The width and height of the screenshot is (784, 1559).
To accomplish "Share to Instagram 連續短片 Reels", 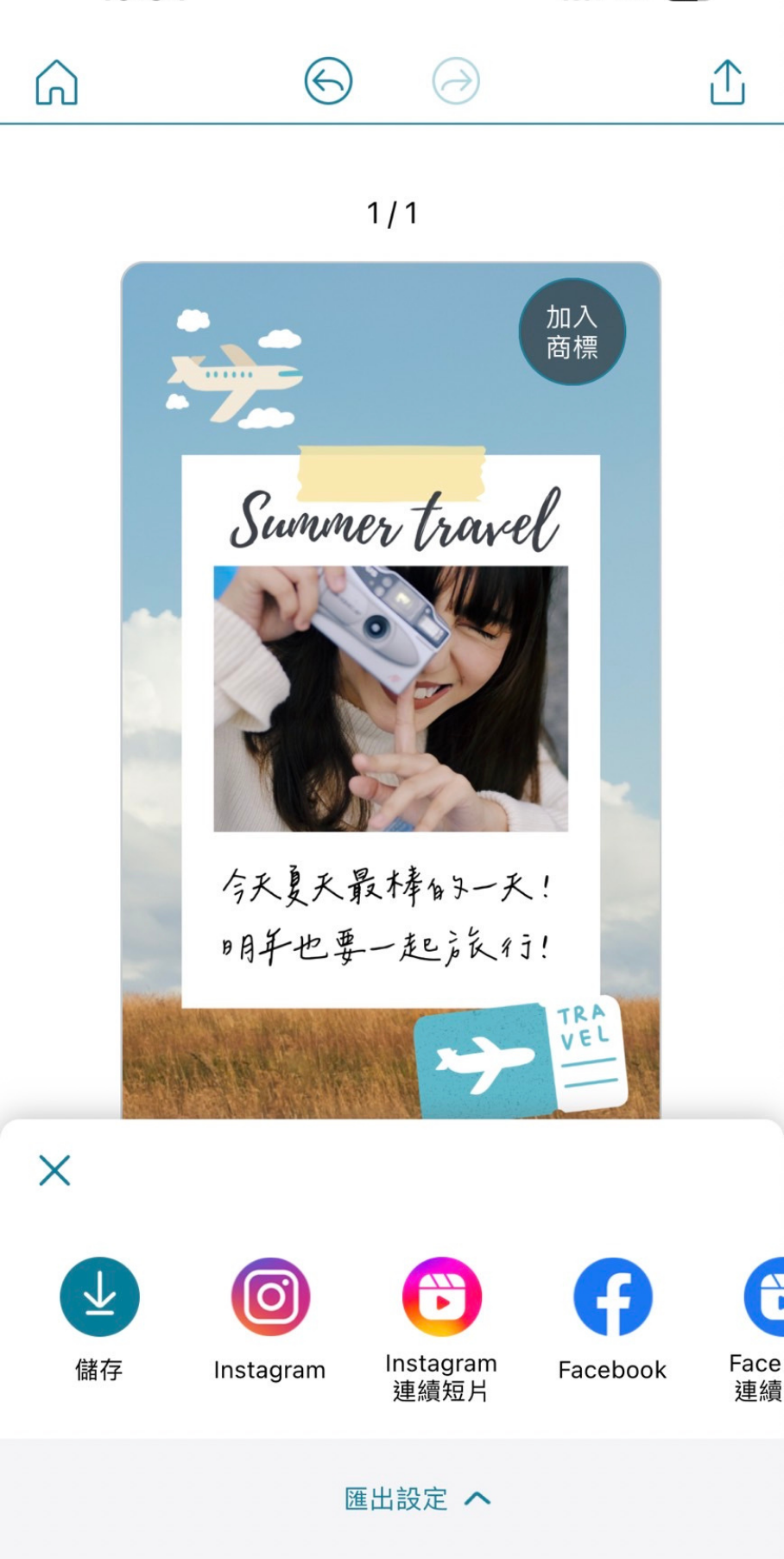I will pyautogui.click(x=441, y=1297).
